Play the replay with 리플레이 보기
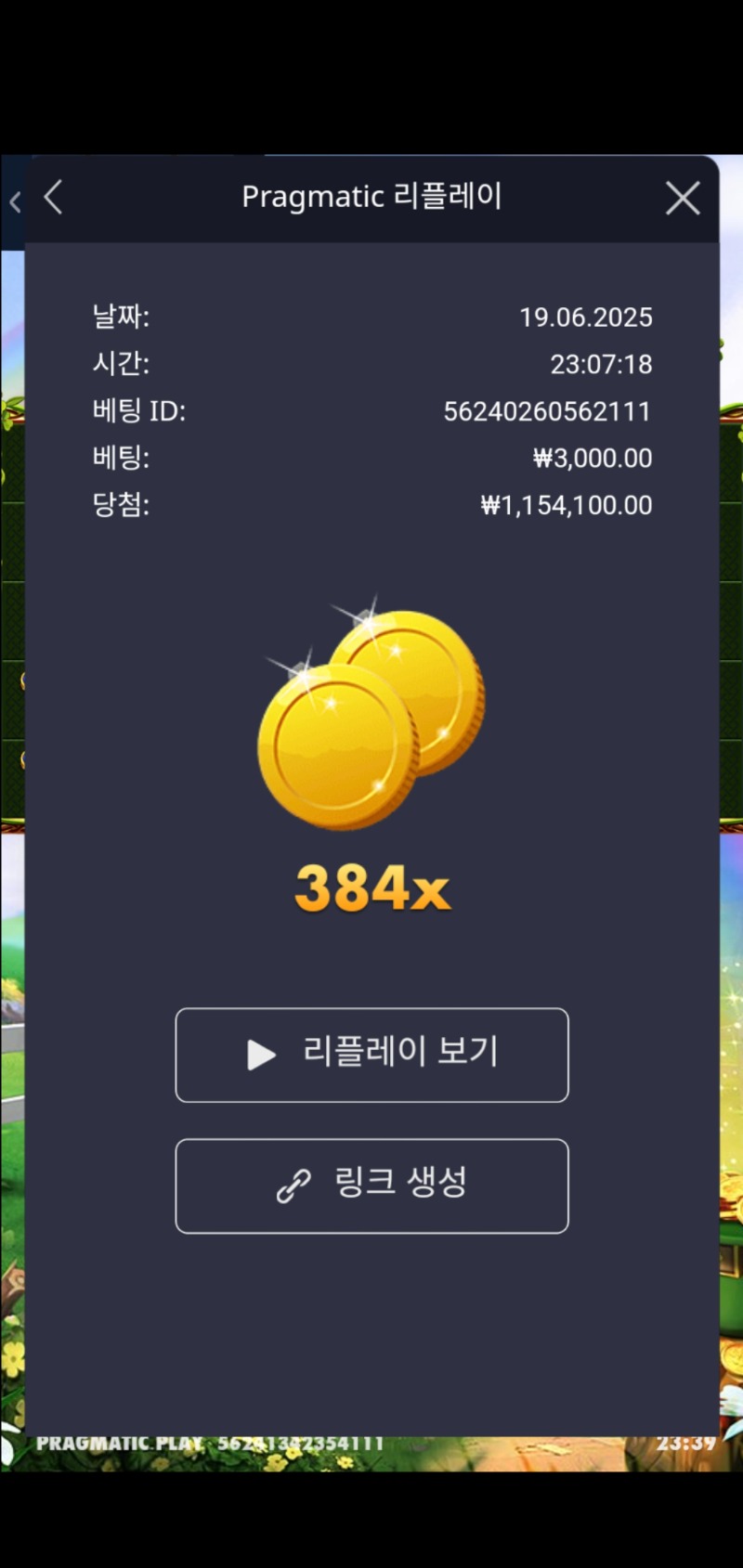Screen dimensions: 743x1568 click(371, 1055)
